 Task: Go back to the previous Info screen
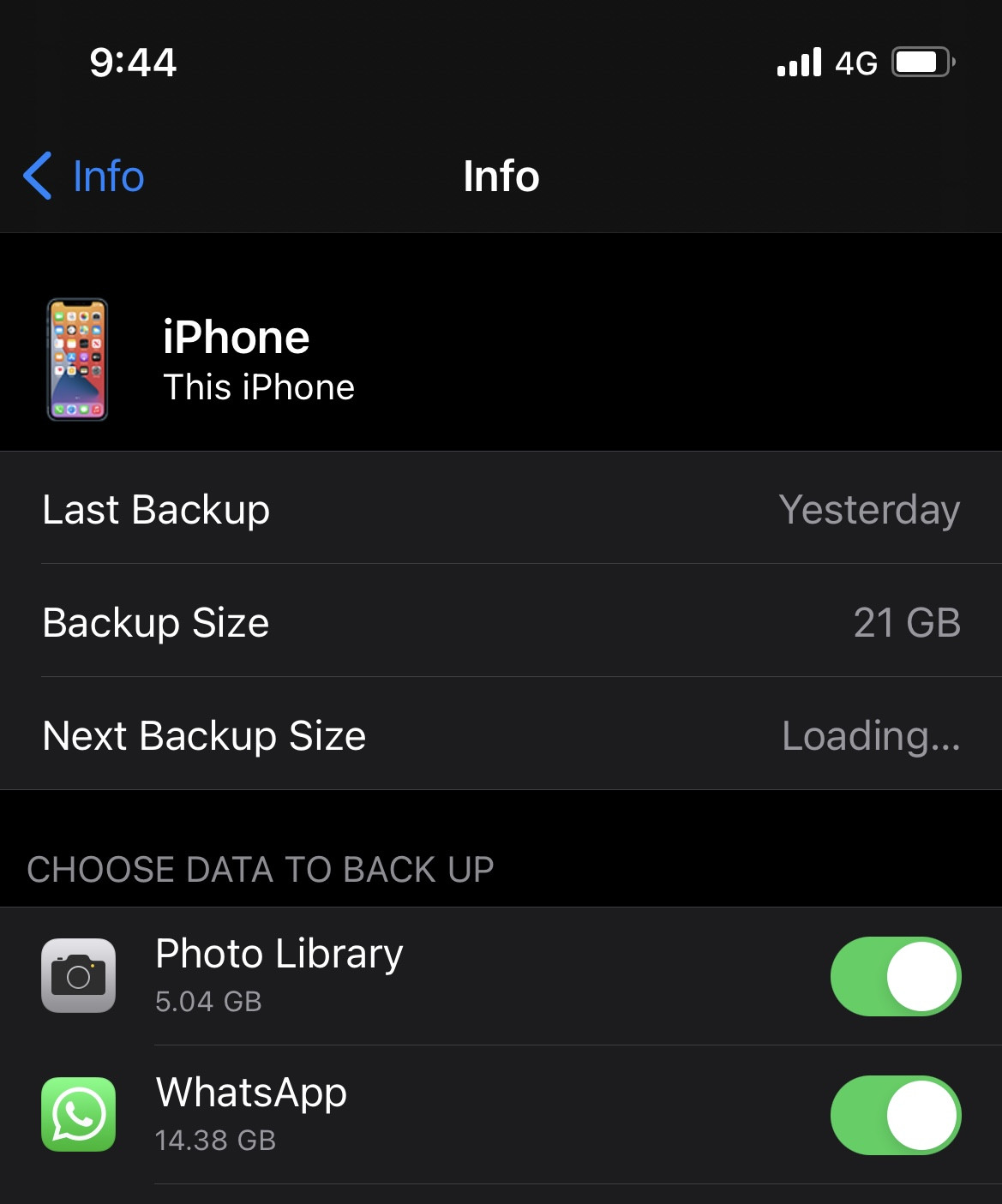[x=83, y=177]
